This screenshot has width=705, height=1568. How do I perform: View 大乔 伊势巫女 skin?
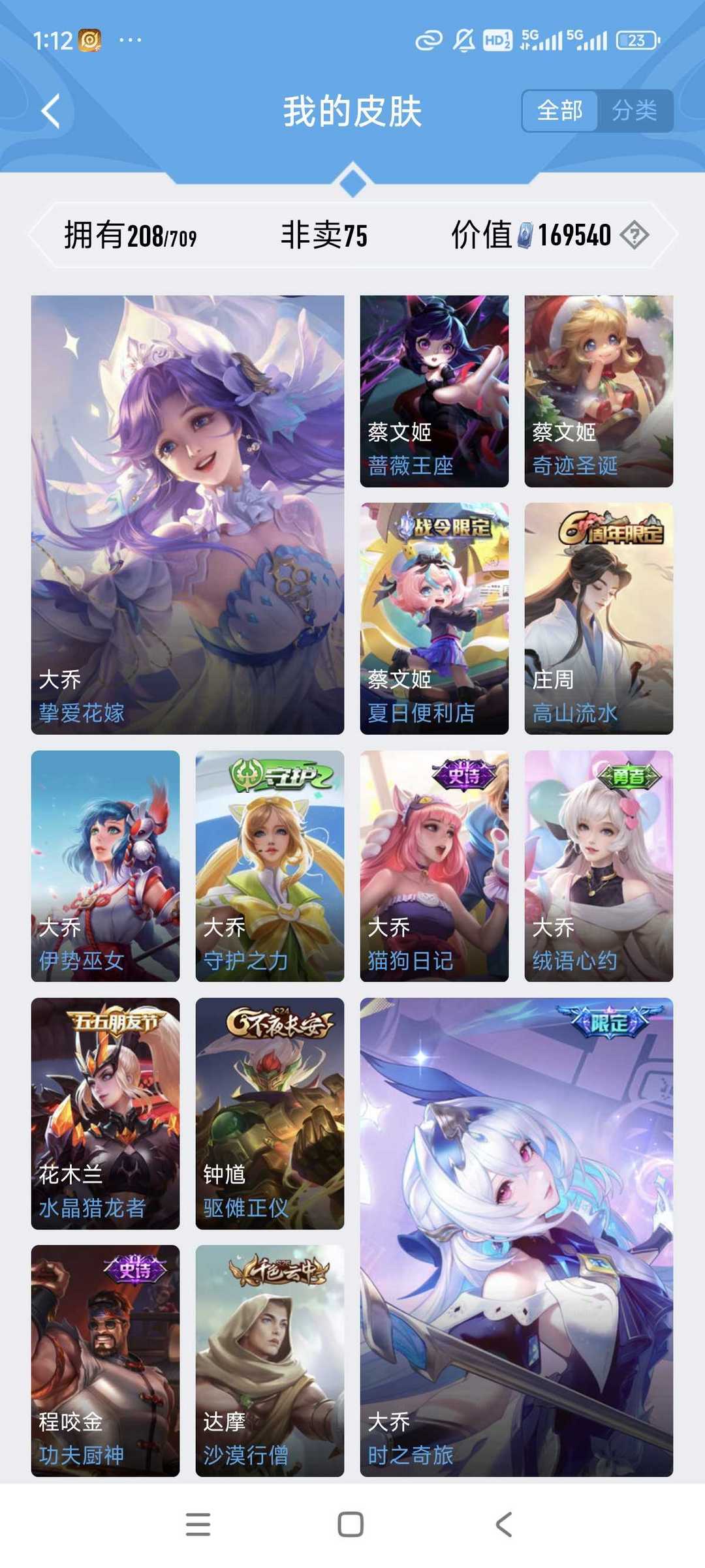(105, 865)
